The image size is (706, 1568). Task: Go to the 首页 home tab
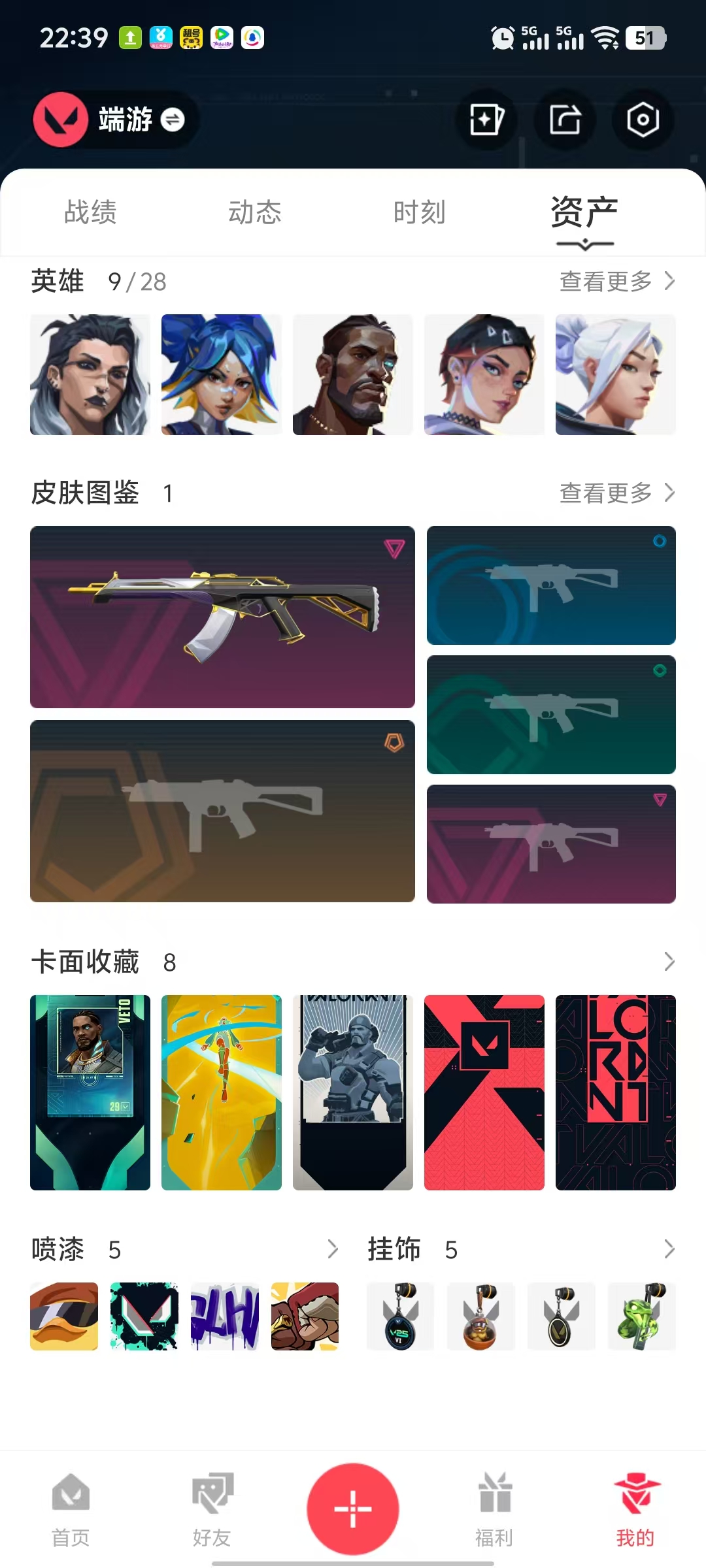[71, 1509]
